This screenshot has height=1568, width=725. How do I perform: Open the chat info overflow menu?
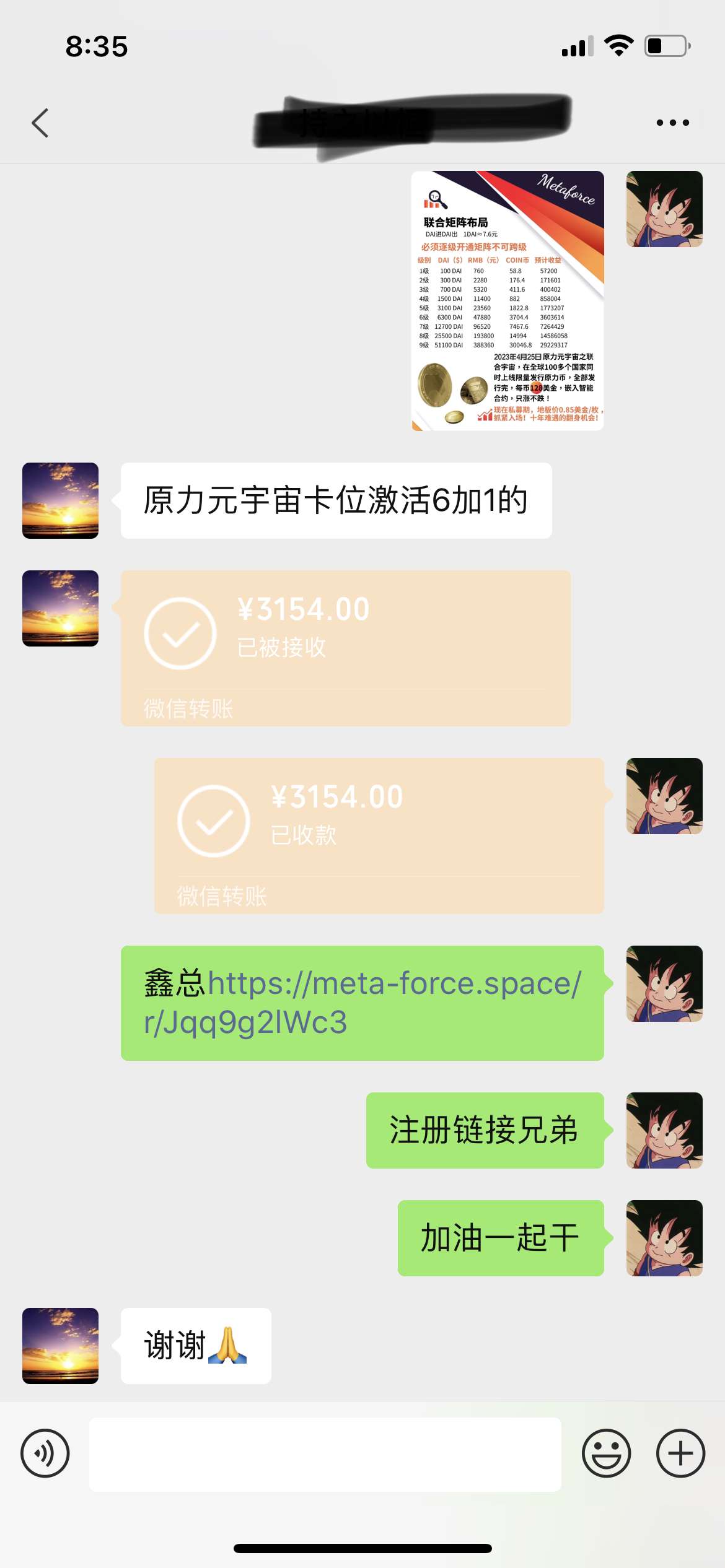click(672, 123)
